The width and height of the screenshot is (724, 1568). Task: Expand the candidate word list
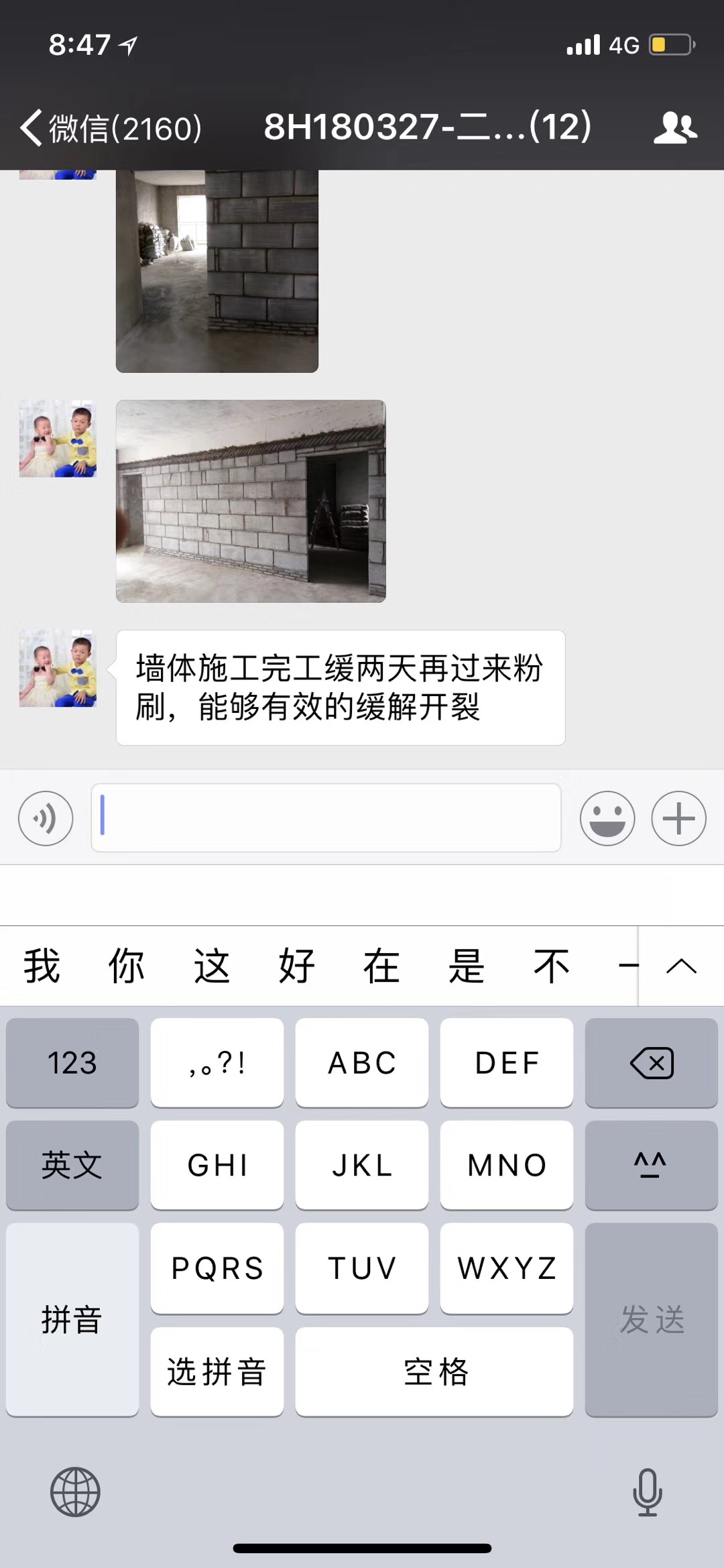[x=681, y=966]
